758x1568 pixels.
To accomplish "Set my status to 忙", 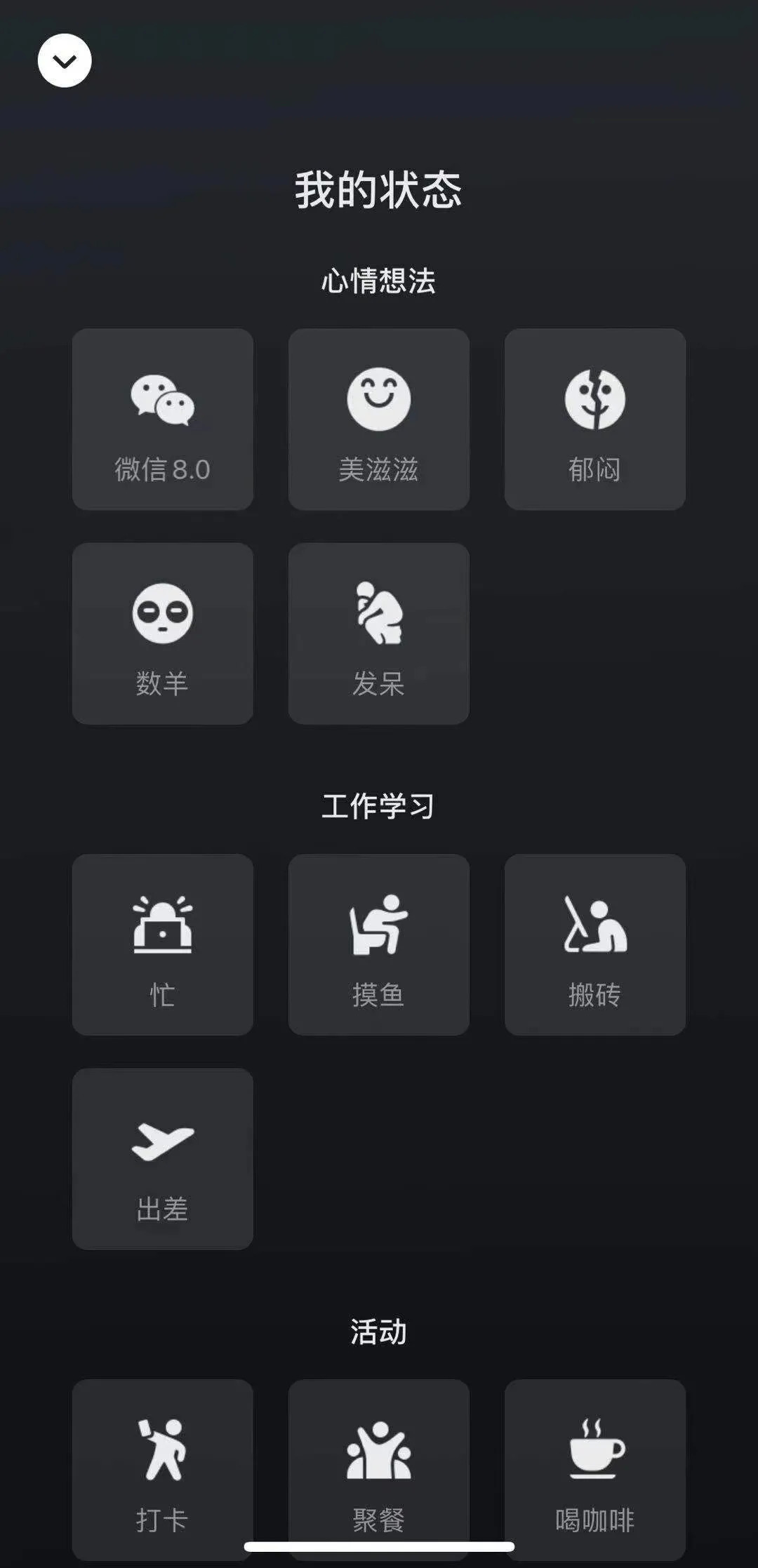I will 162,944.
